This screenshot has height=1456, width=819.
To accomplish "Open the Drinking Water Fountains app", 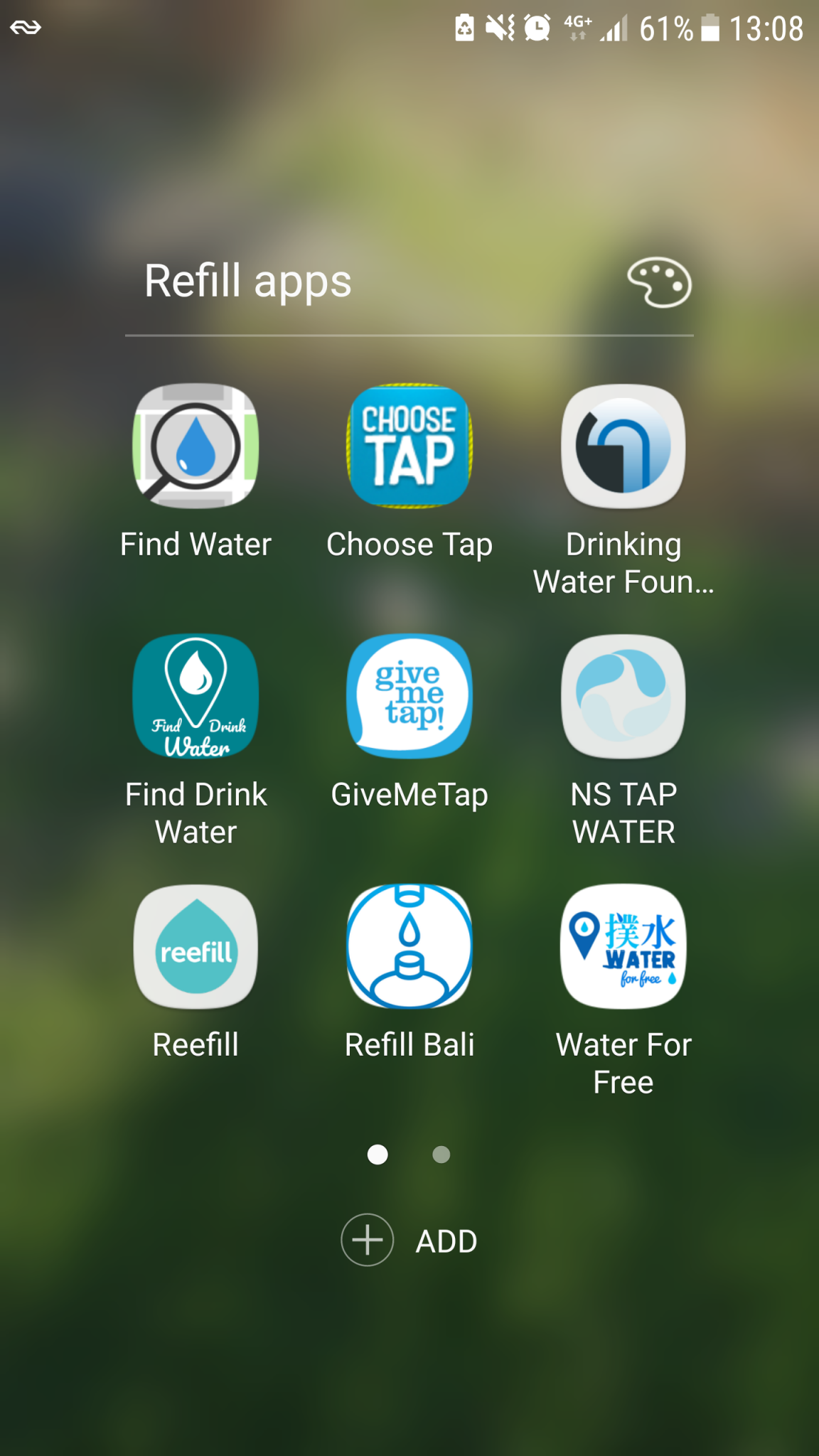I will coord(623,446).
